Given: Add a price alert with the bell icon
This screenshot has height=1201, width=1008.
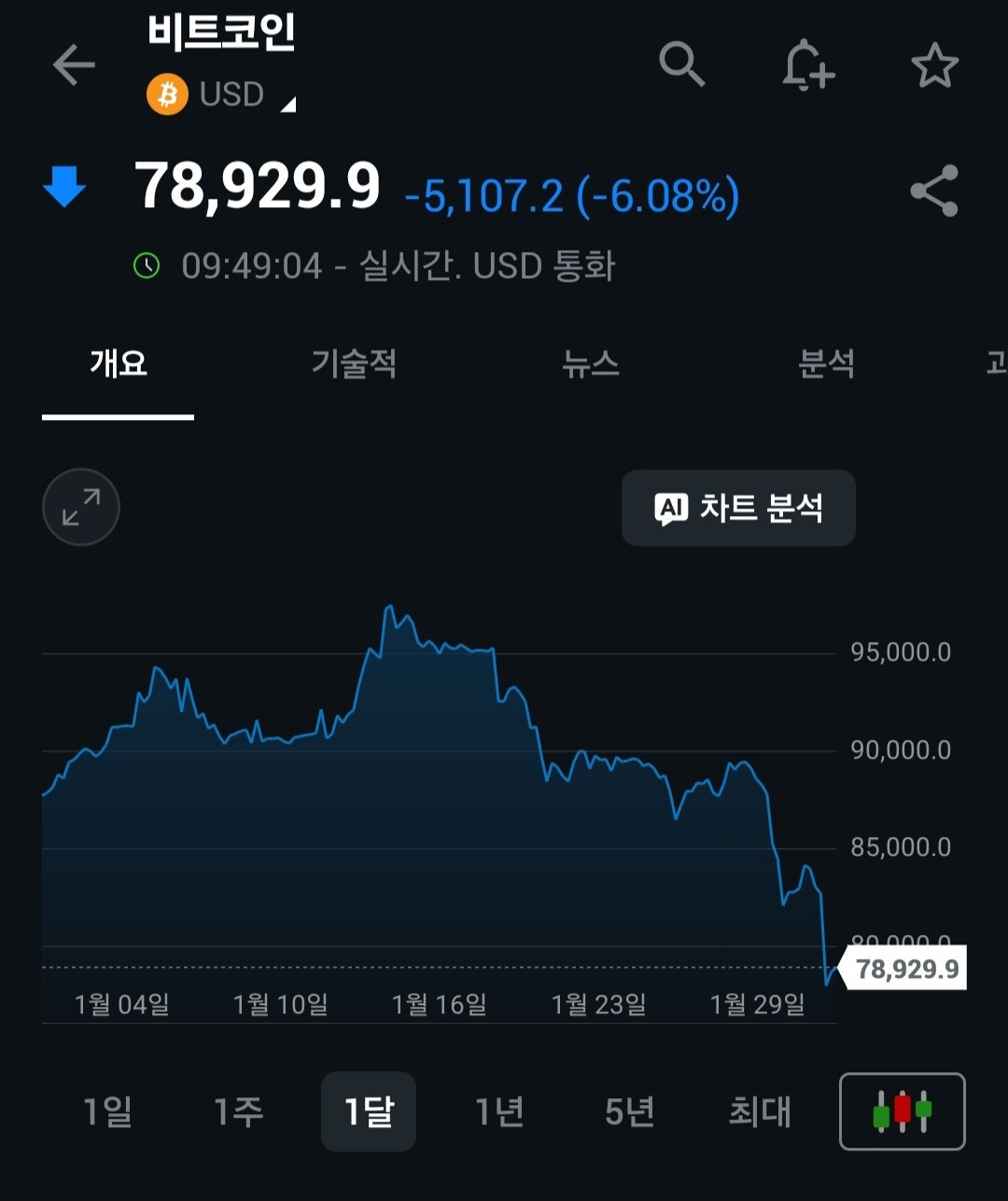Looking at the screenshot, I should [807, 65].
